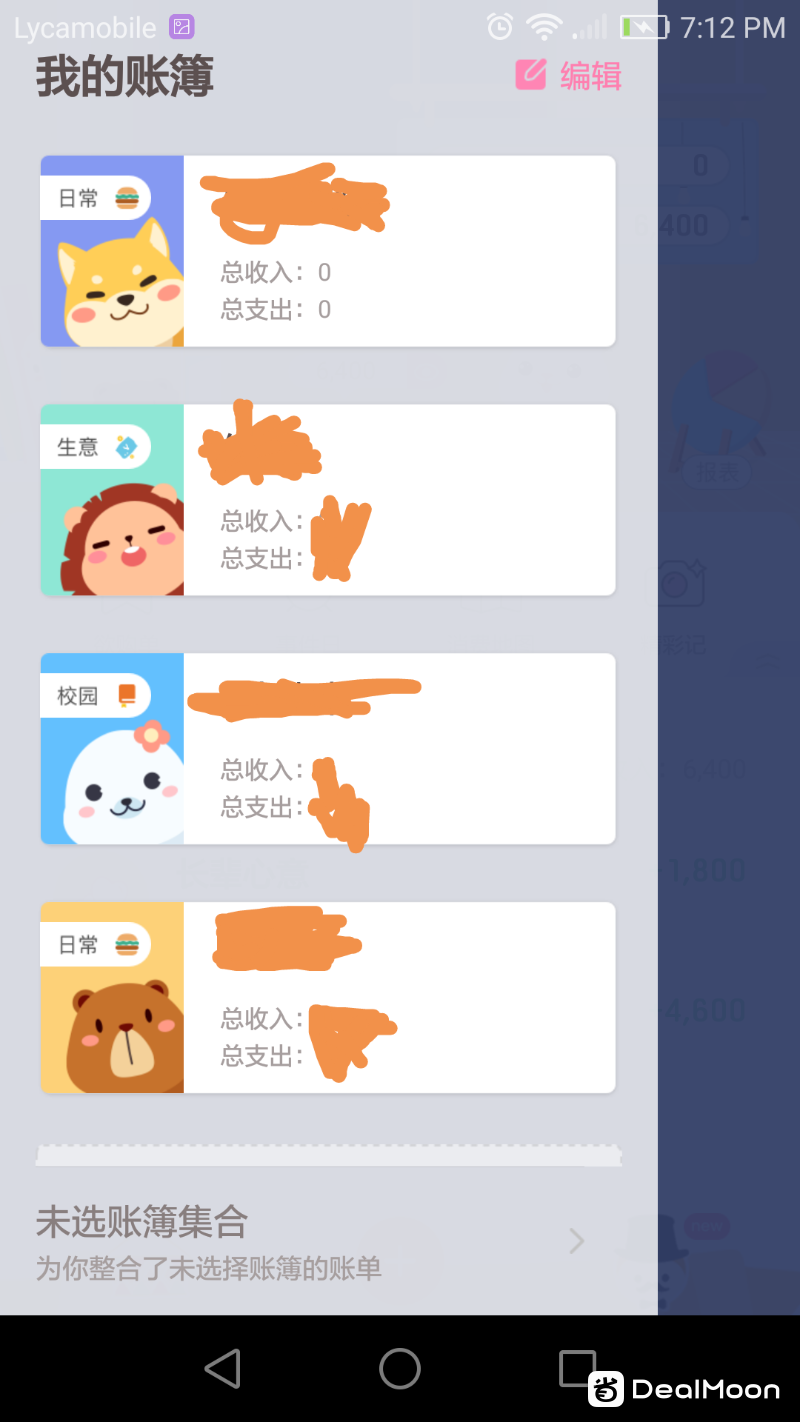Go back with the system back button
The width and height of the screenshot is (800, 1422).
[222, 1368]
